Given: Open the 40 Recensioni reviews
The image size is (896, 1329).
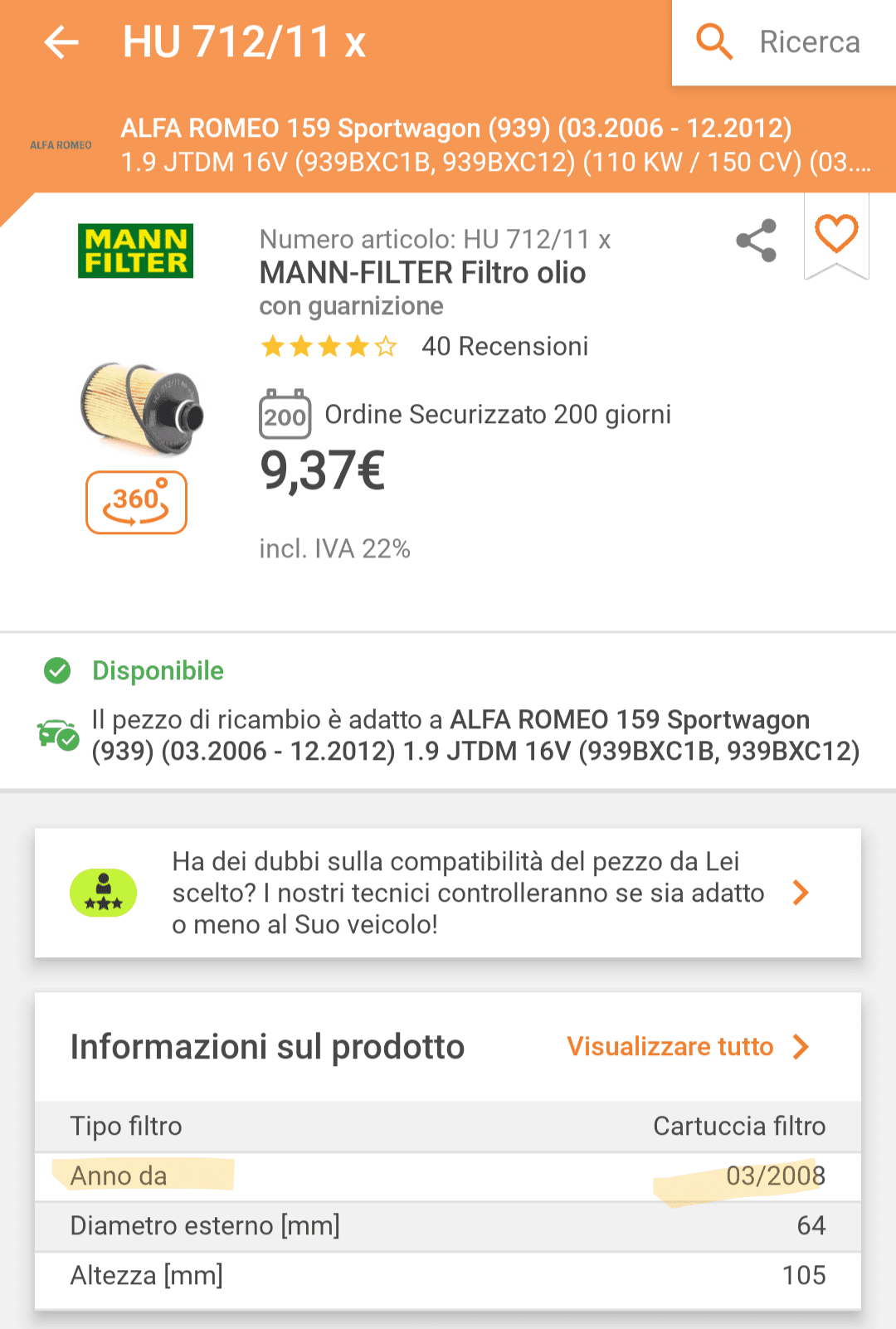Looking at the screenshot, I should [504, 346].
